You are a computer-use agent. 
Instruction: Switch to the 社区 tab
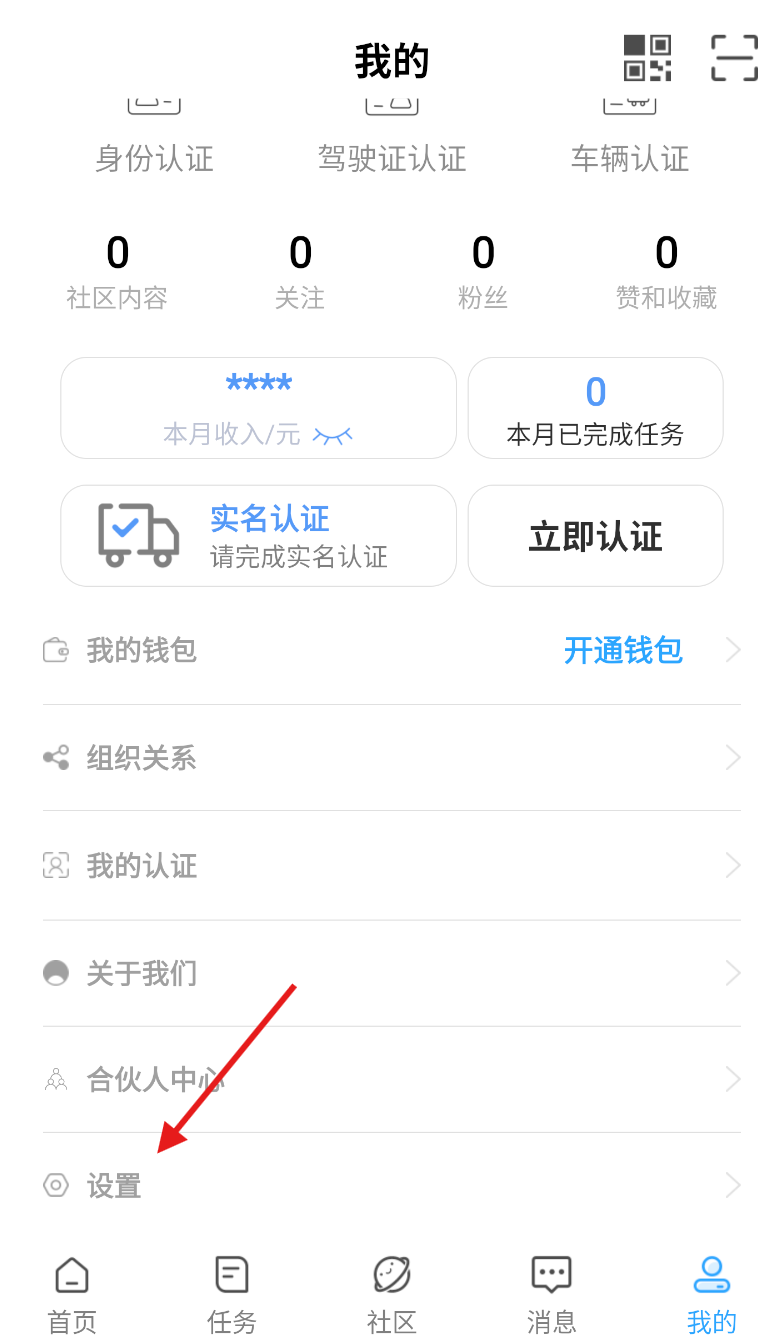[392, 1295]
